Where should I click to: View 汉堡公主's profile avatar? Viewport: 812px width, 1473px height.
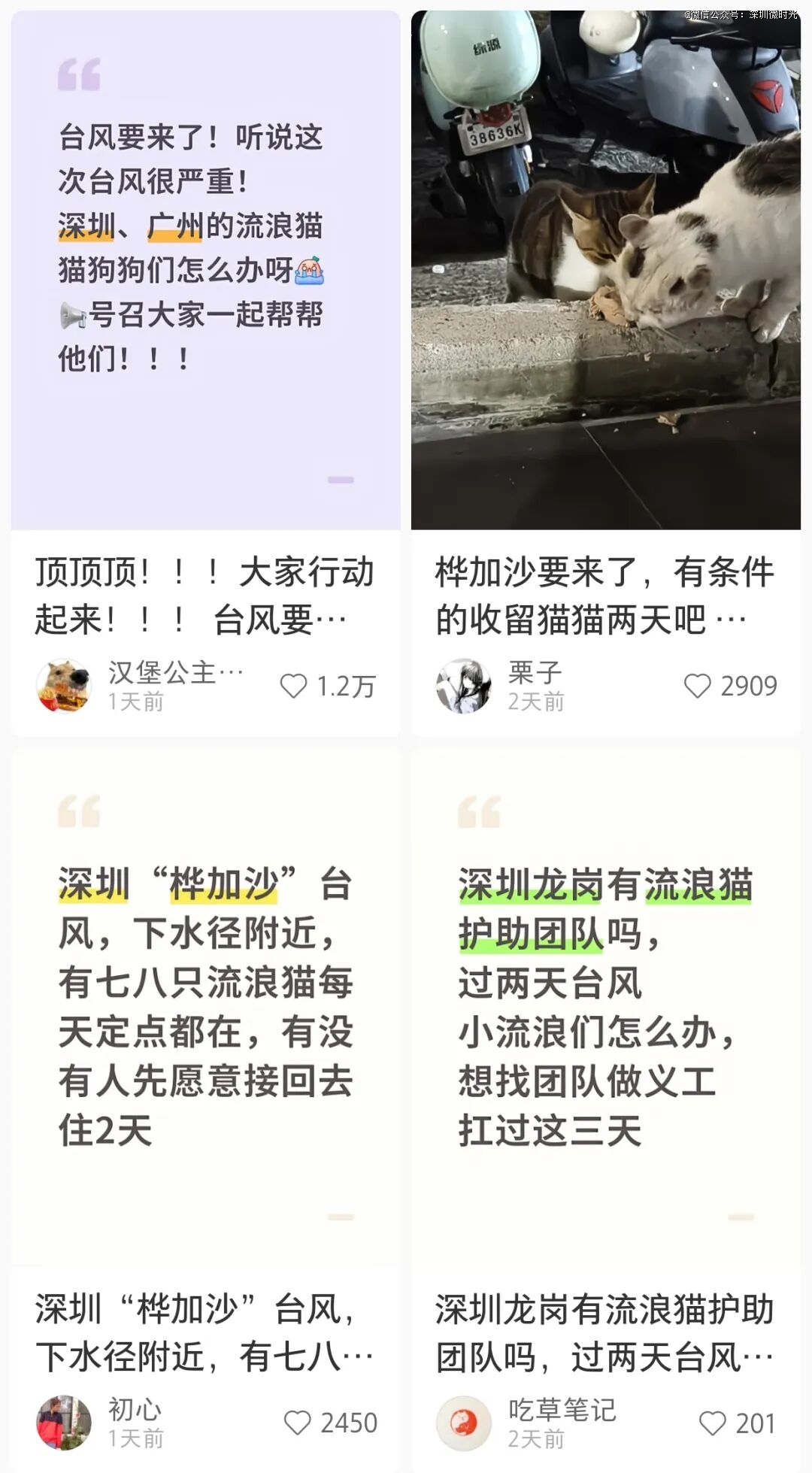point(64,686)
